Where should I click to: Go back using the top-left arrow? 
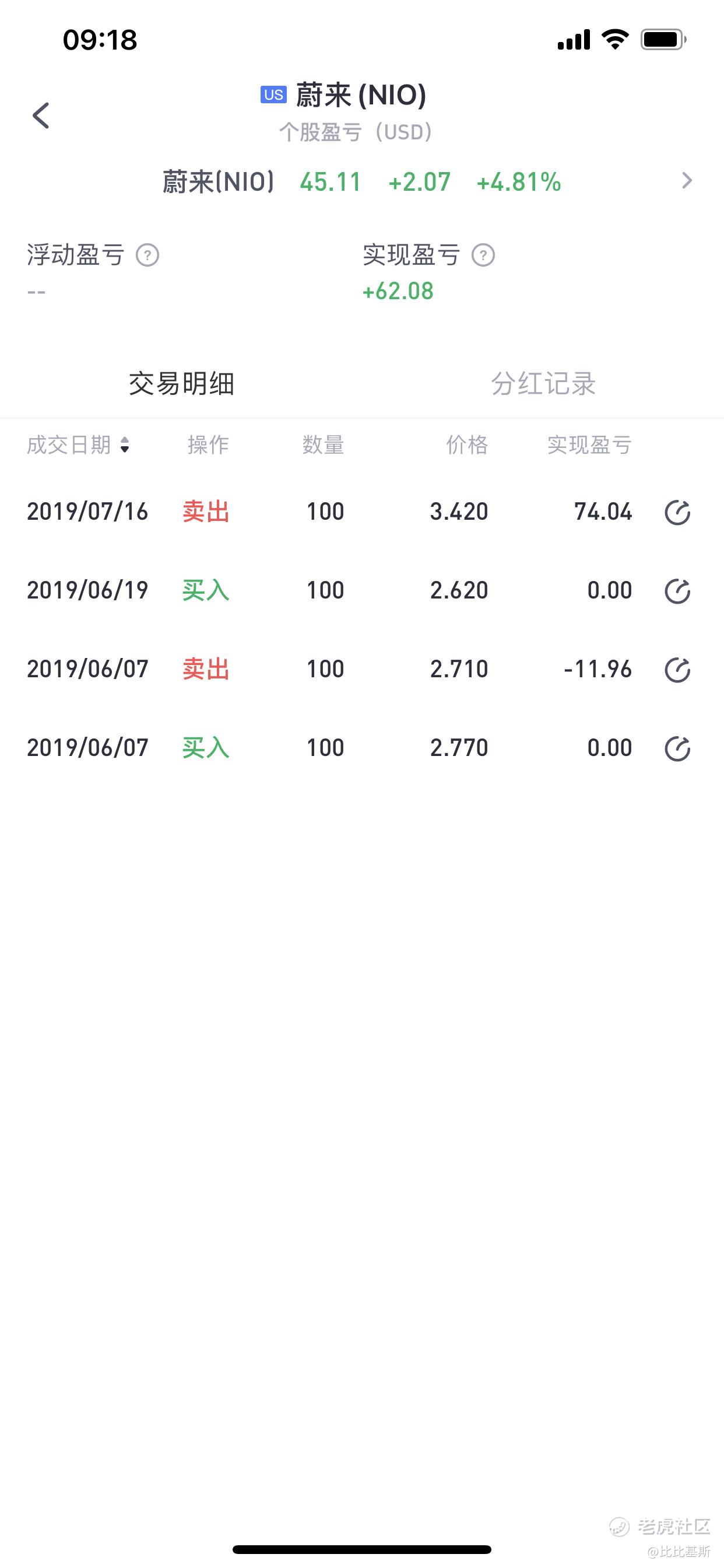pyautogui.click(x=41, y=116)
